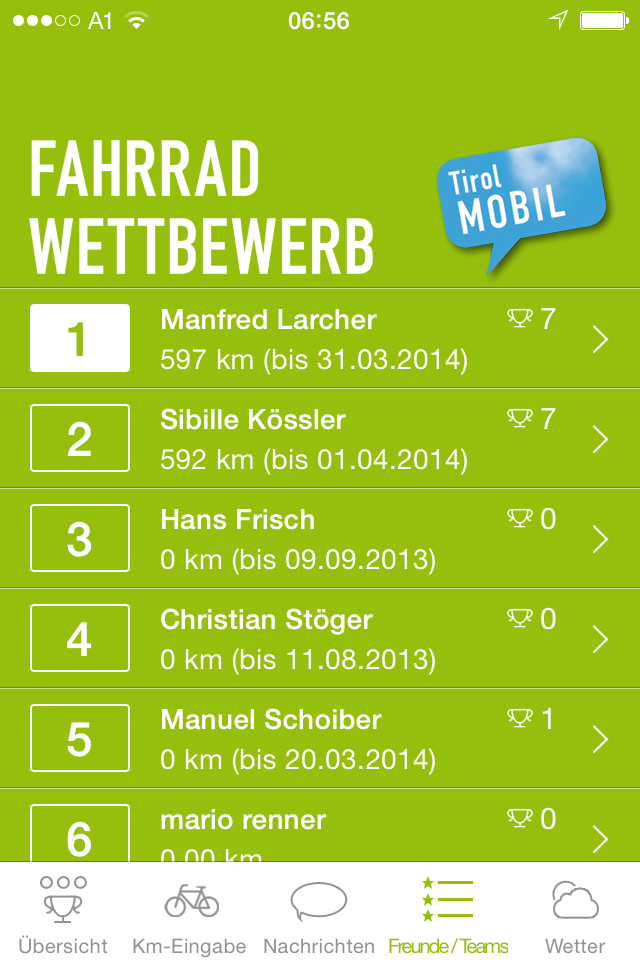Open Manfred Larcher's ranking entry
Viewport: 640px width, 960px height.
click(x=320, y=339)
